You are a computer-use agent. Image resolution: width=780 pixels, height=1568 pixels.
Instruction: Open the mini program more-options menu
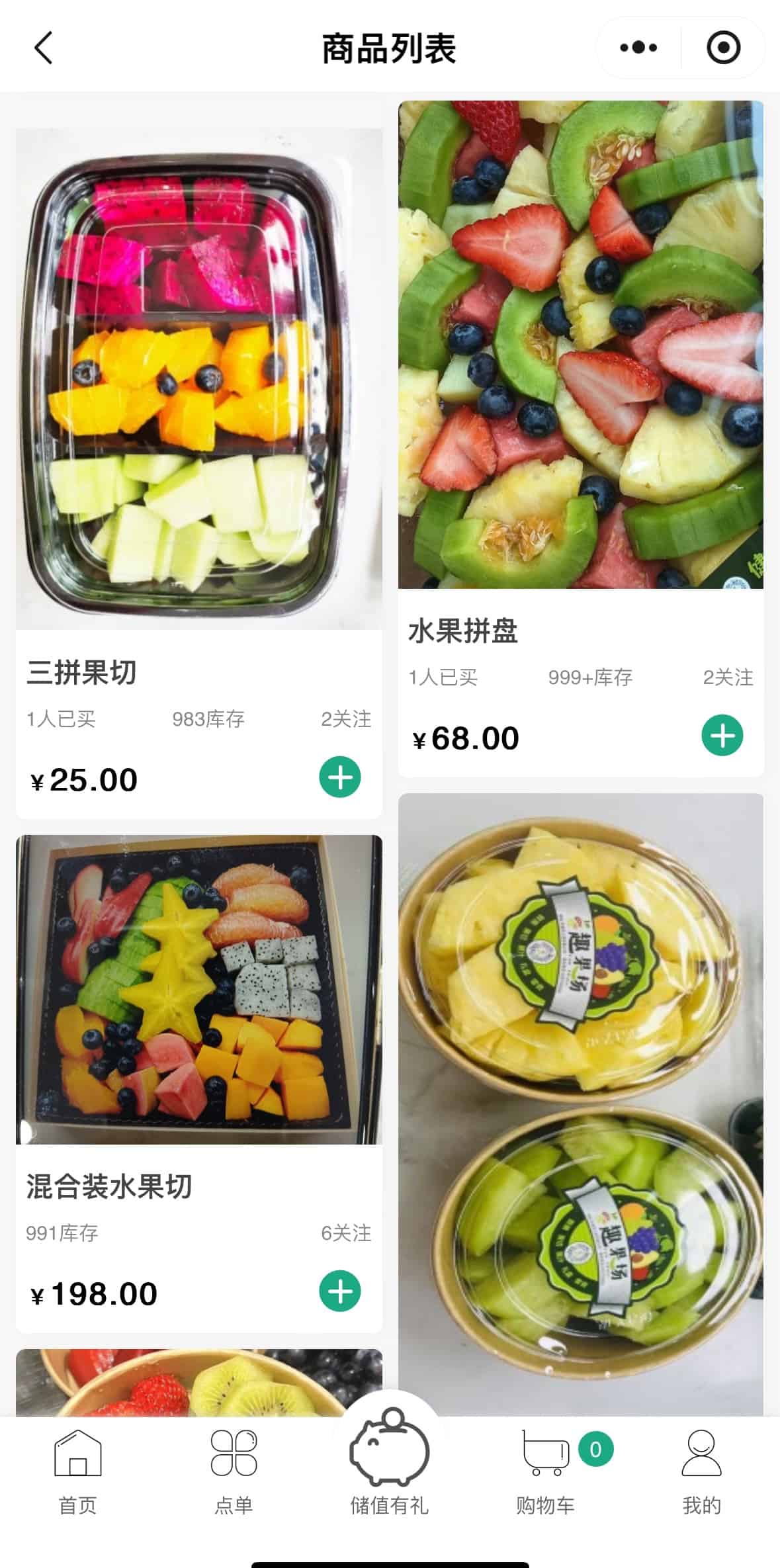638,48
